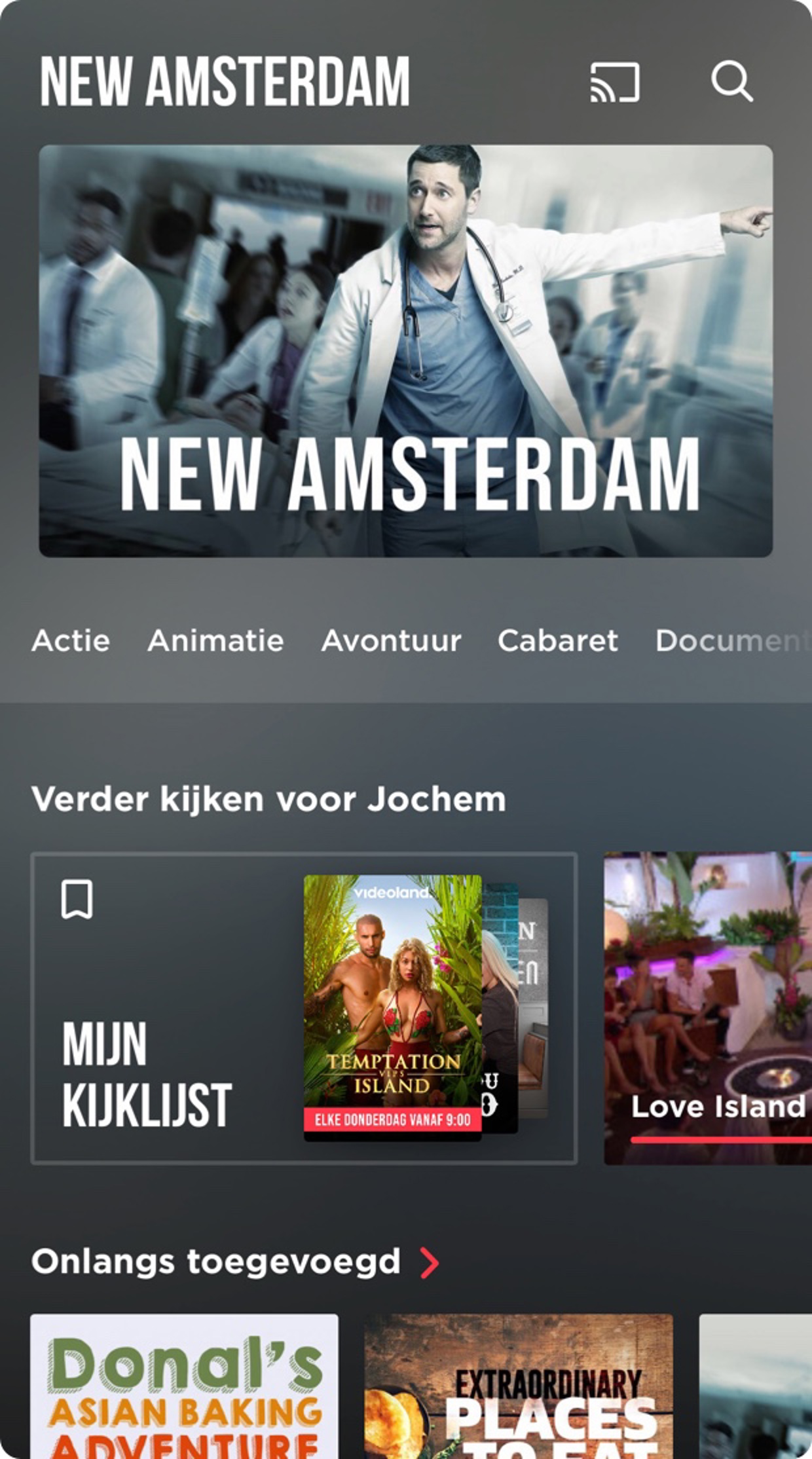Open the search magnifier
Image resolution: width=812 pixels, height=1459 pixels.
click(731, 81)
